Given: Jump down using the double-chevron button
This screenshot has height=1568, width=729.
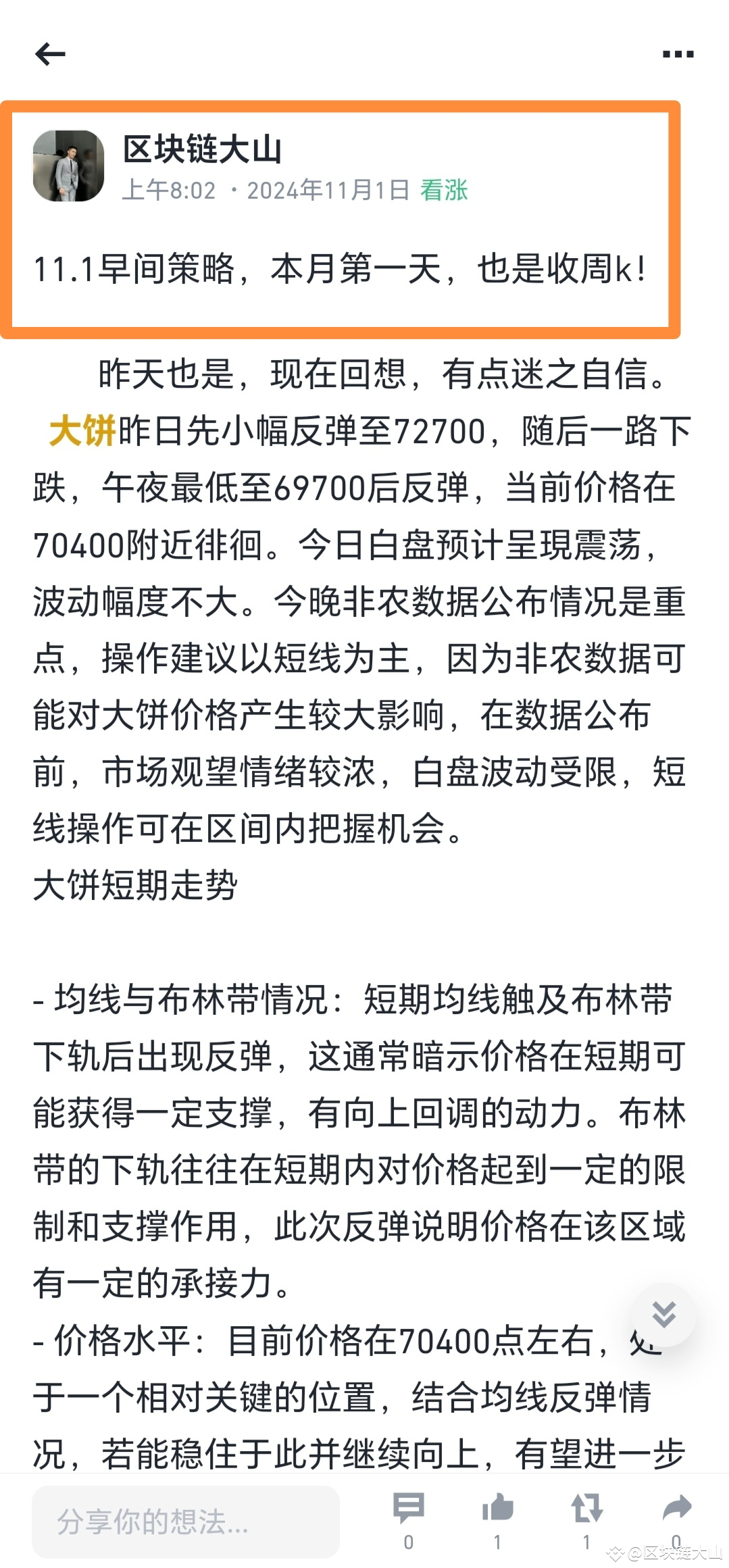Looking at the screenshot, I should (x=663, y=1314).
